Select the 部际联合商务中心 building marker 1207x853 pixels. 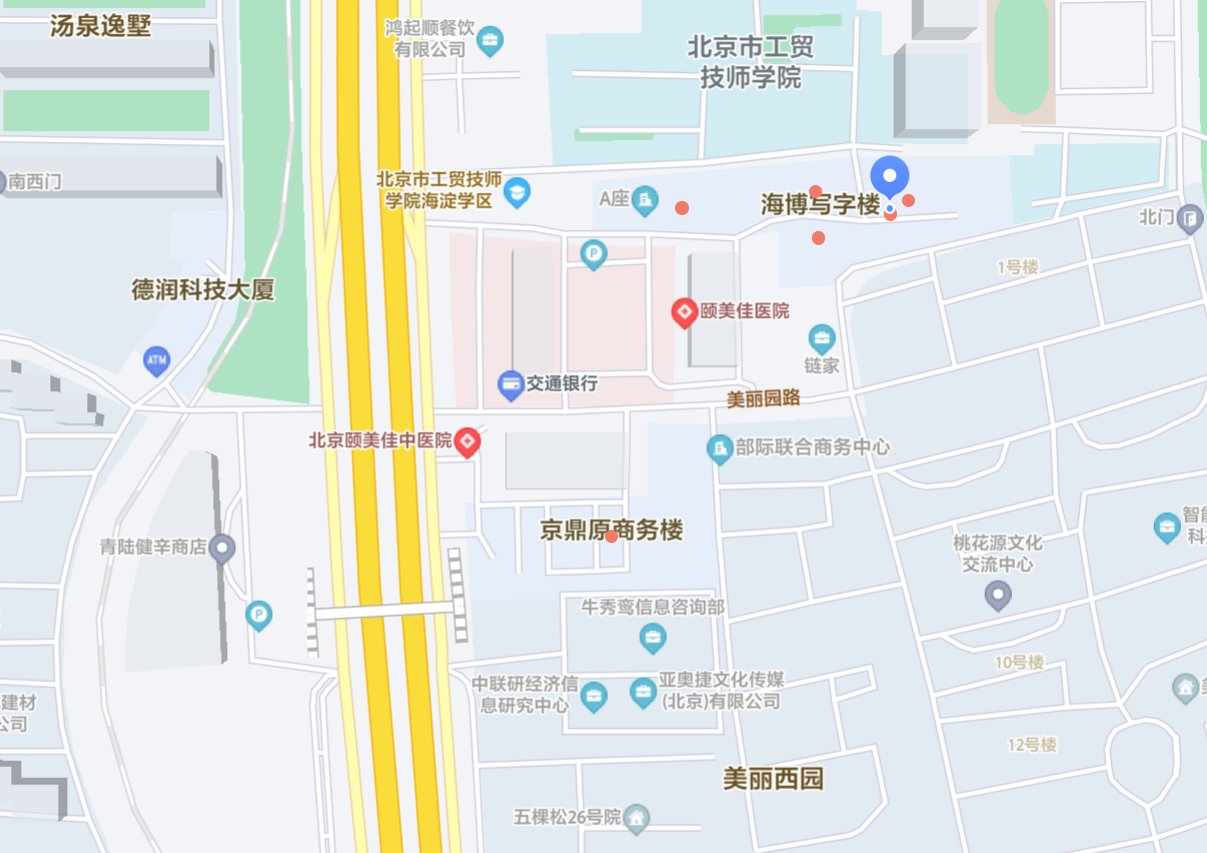[719, 449]
